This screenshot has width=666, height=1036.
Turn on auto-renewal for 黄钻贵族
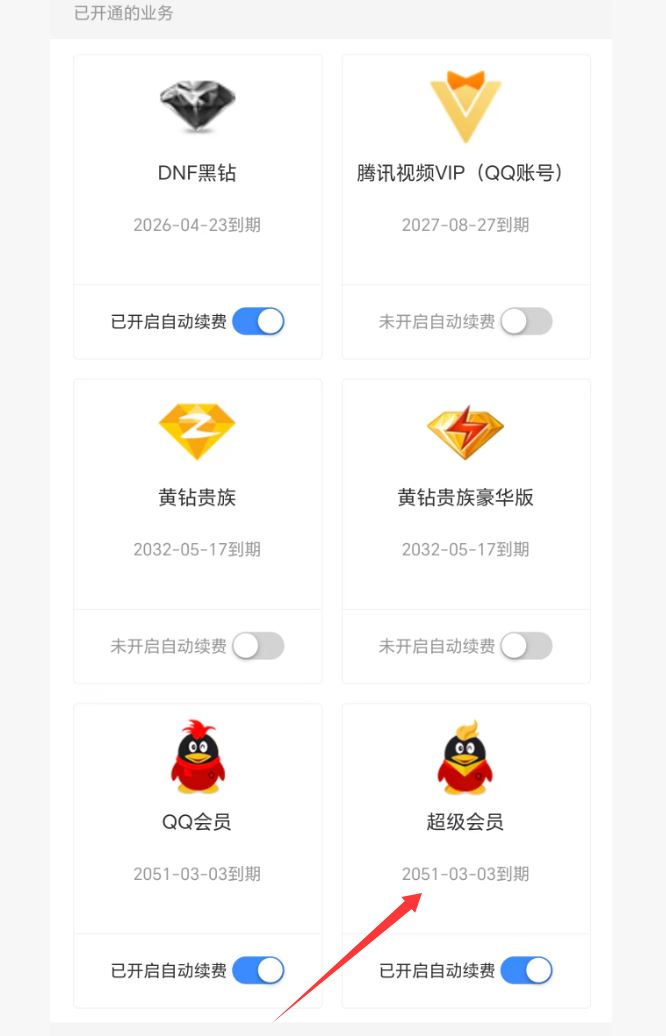coord(258,646)
